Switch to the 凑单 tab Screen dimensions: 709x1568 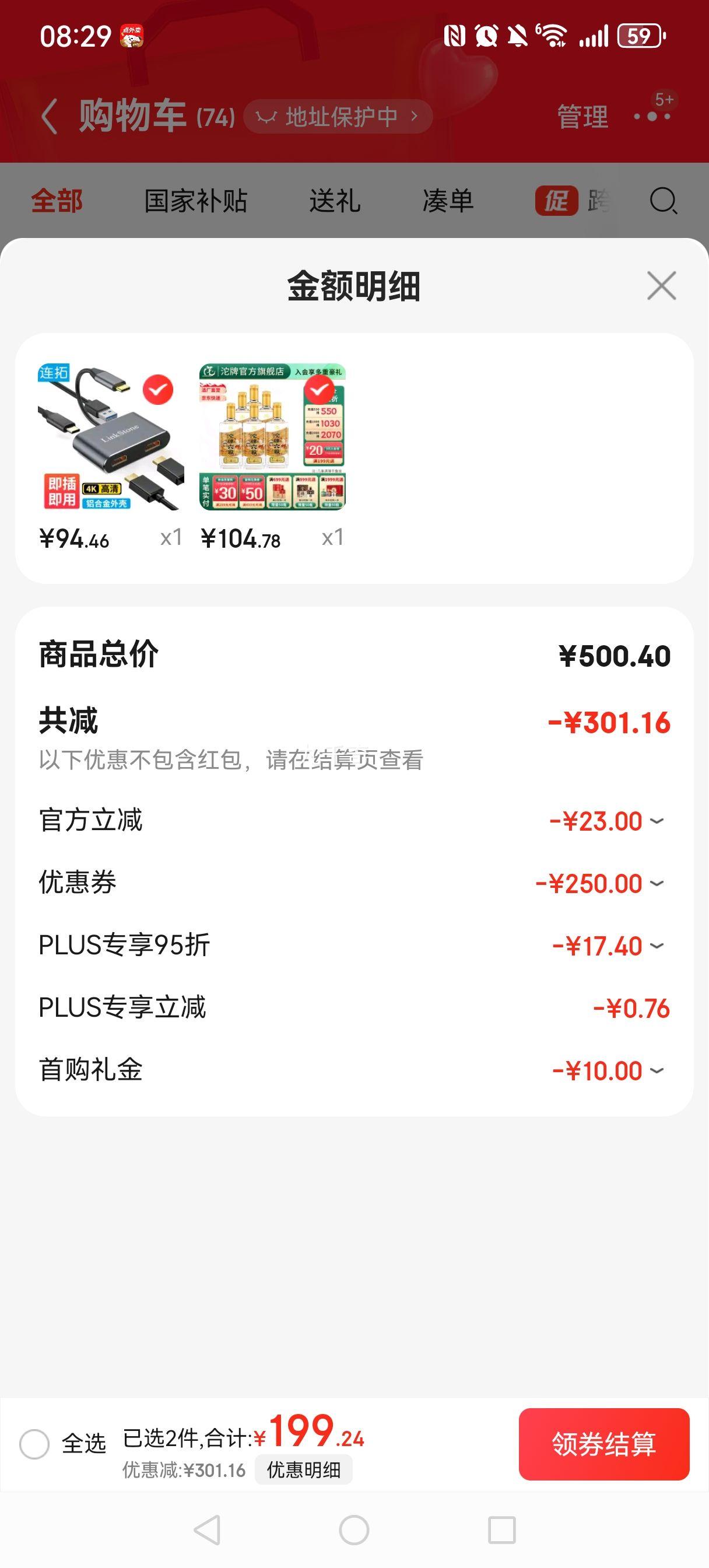(448, 201)
